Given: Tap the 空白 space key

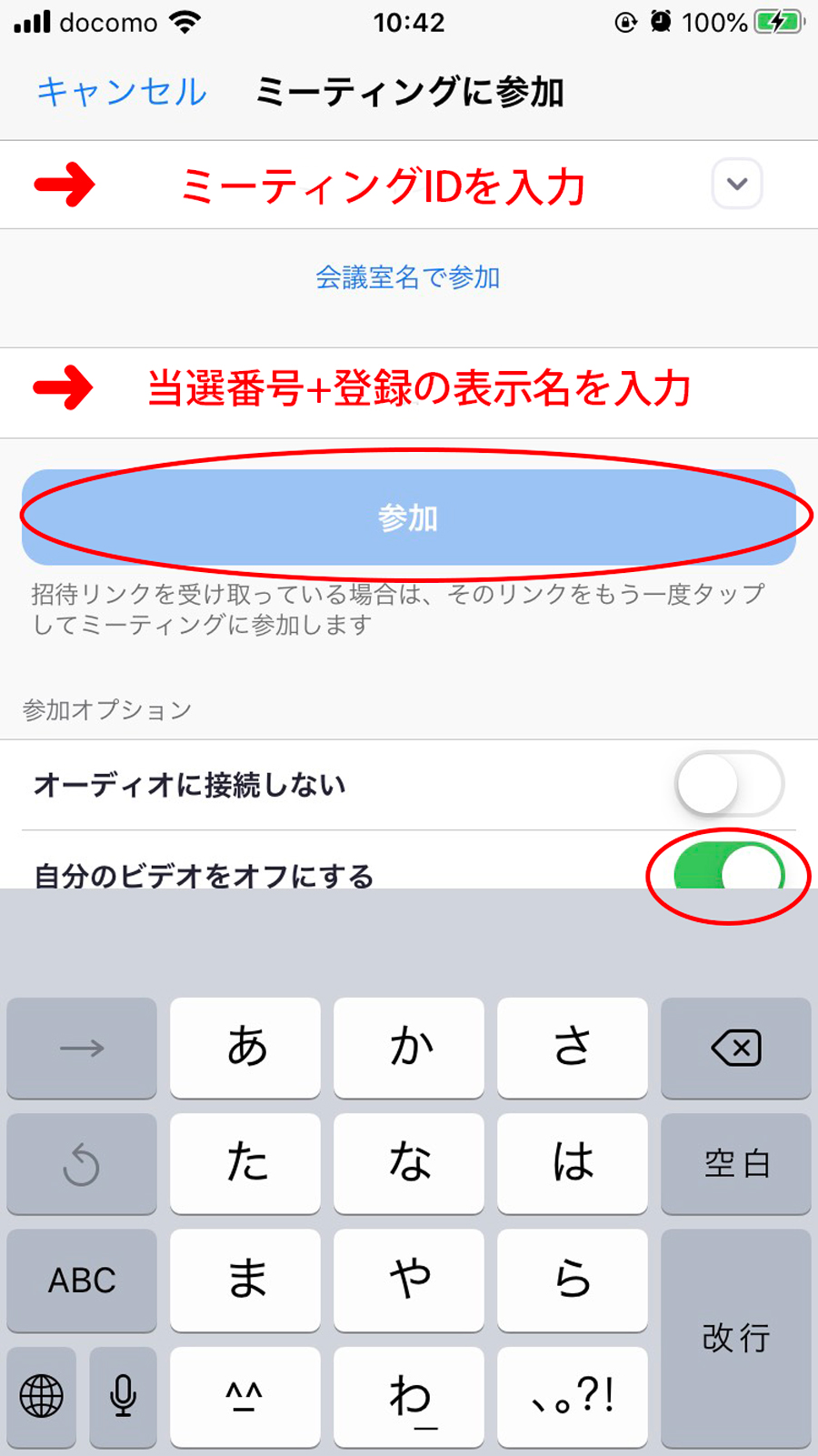Looking at the screenshot, I should click(736, 1163).
